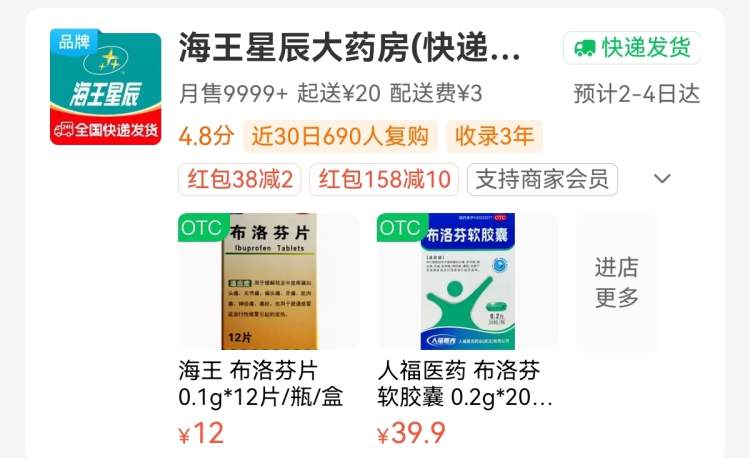Tap the 支持商家会员 chip

[542, 180]
